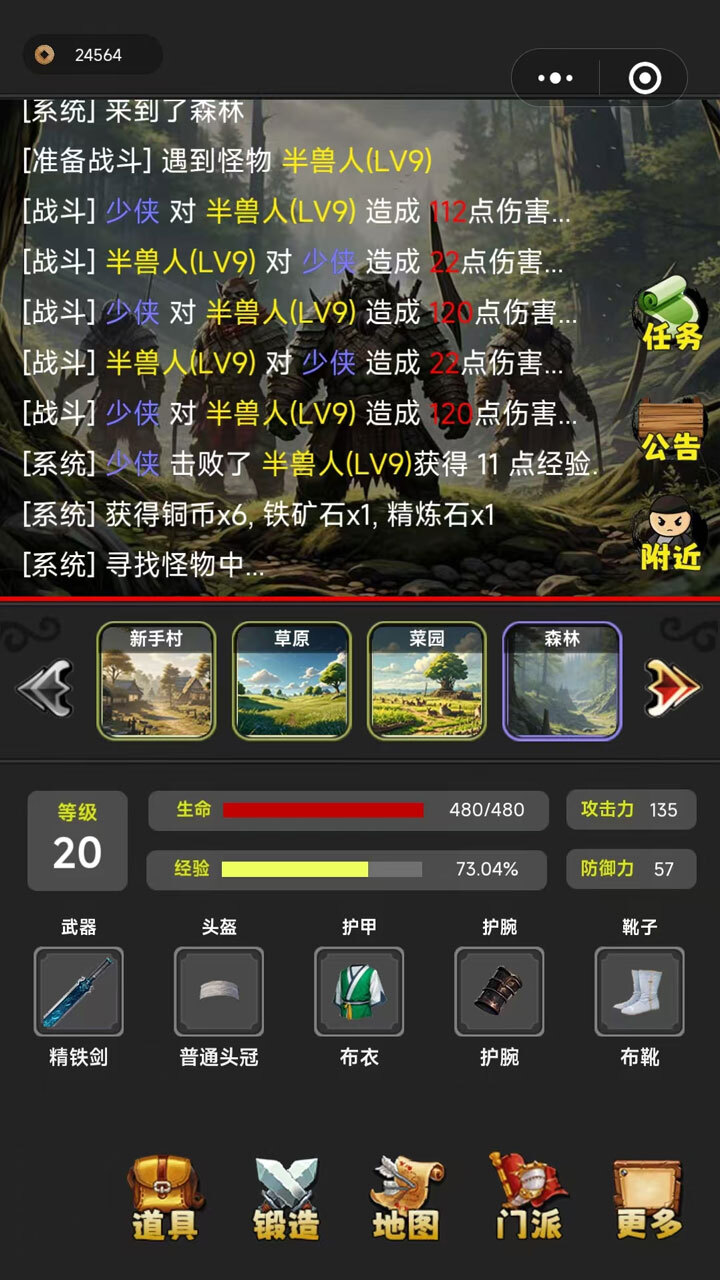Show previous maps with left arrow
This screenshot has height=1280, width=720.
coord(46,686)
